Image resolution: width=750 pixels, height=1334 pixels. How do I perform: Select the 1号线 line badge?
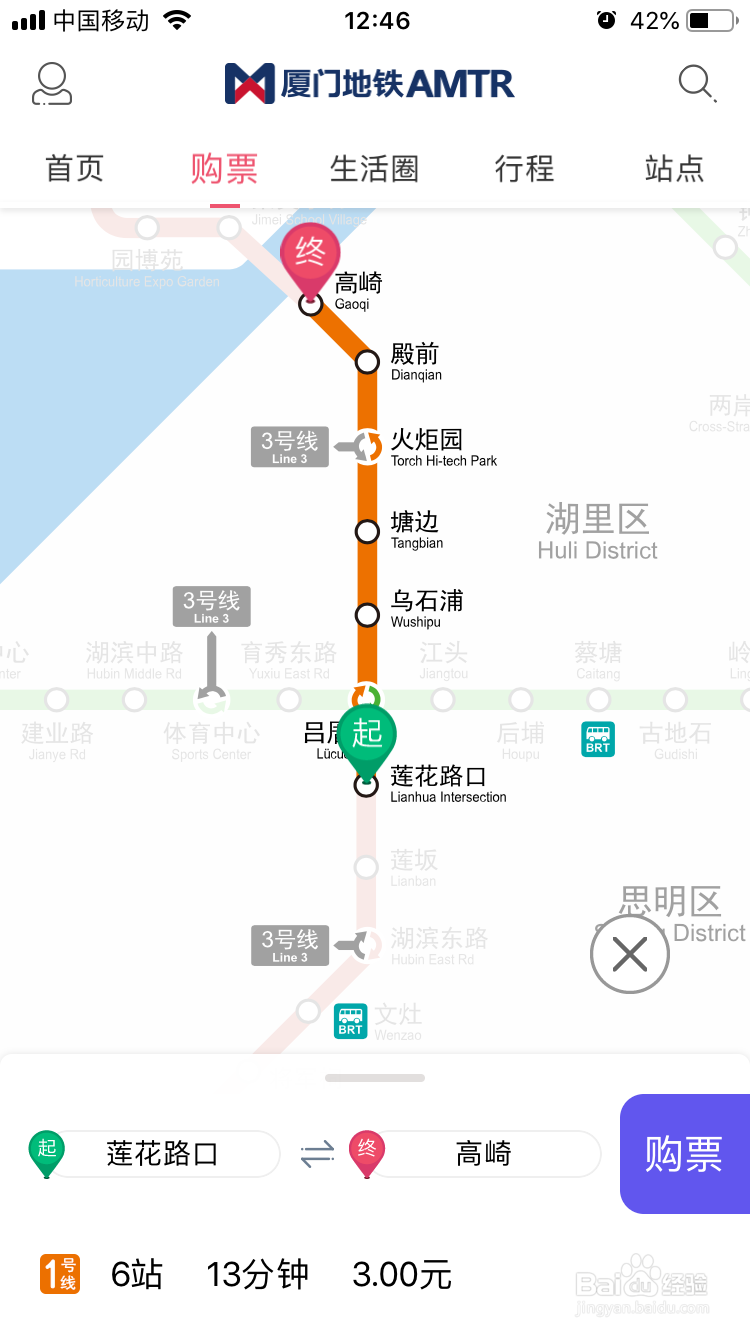coord(57,1274)
